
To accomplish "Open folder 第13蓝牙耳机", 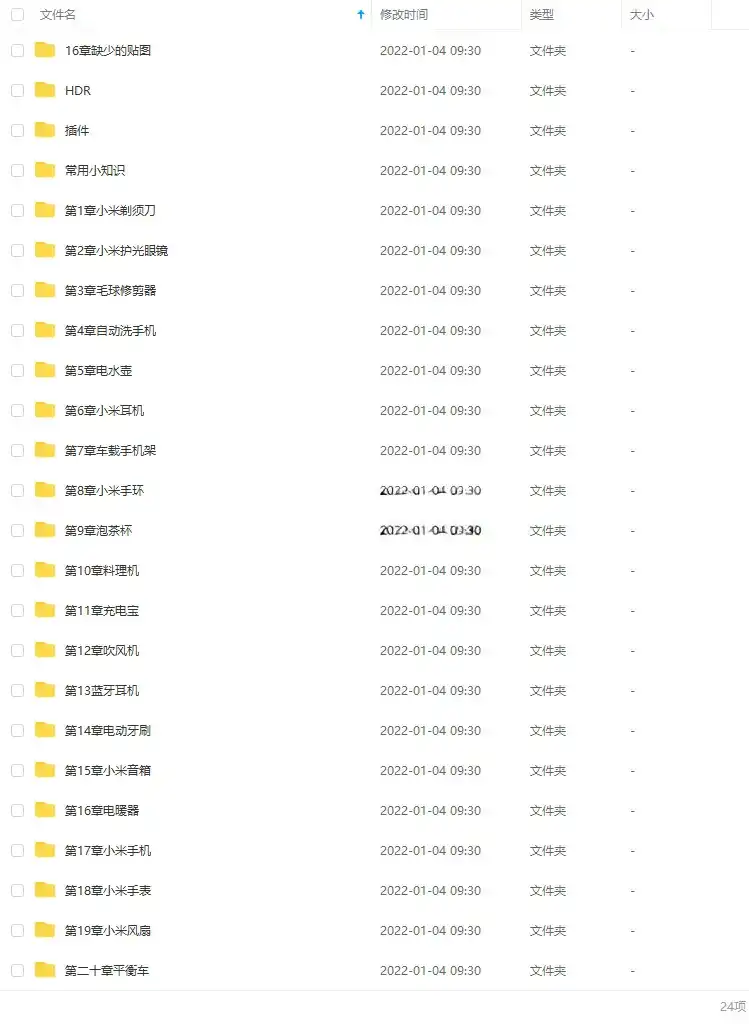I will pyautogui.click(x=102, y=690).
